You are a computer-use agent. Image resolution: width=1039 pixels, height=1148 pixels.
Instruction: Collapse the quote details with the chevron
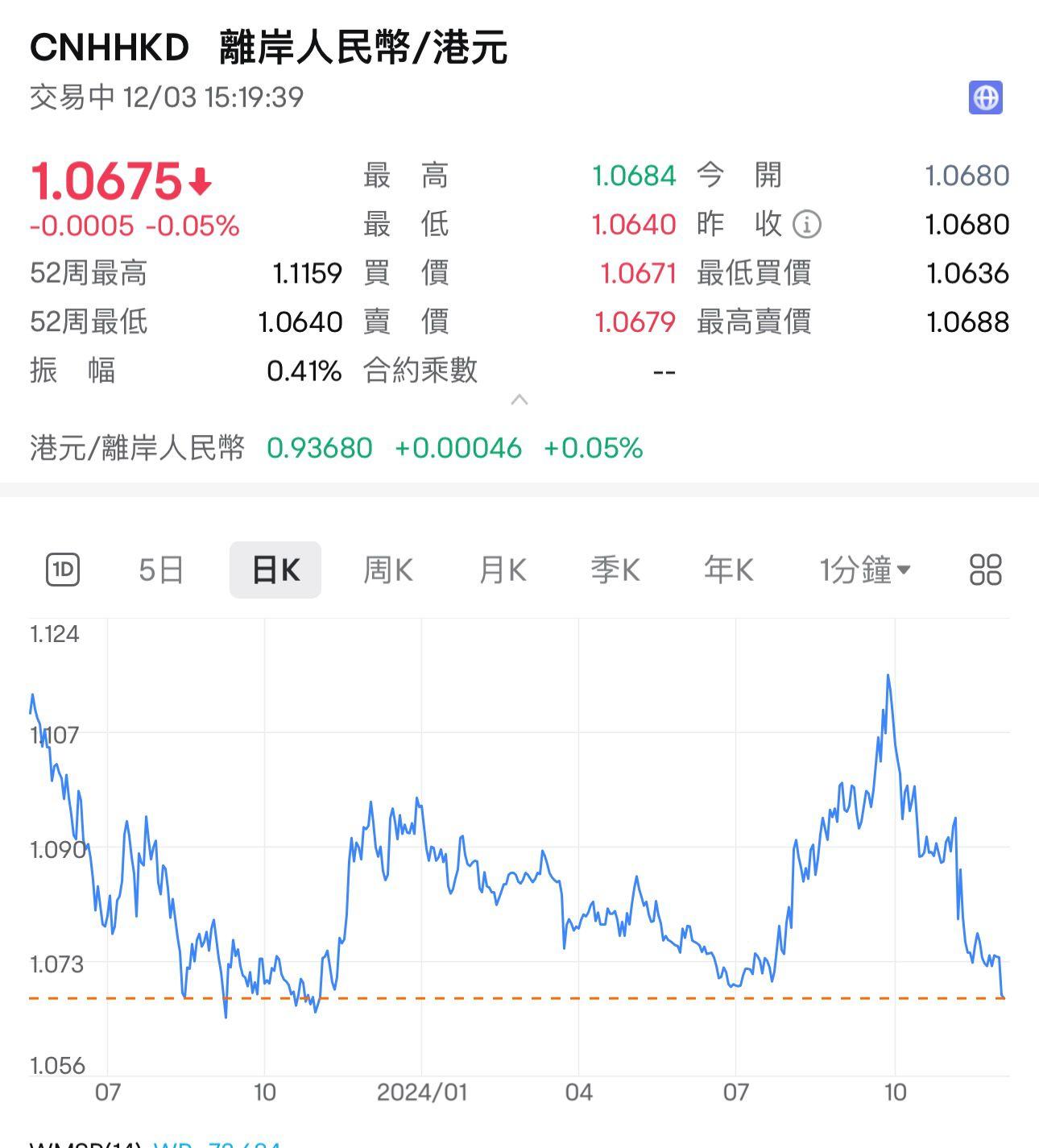point(519,398)
